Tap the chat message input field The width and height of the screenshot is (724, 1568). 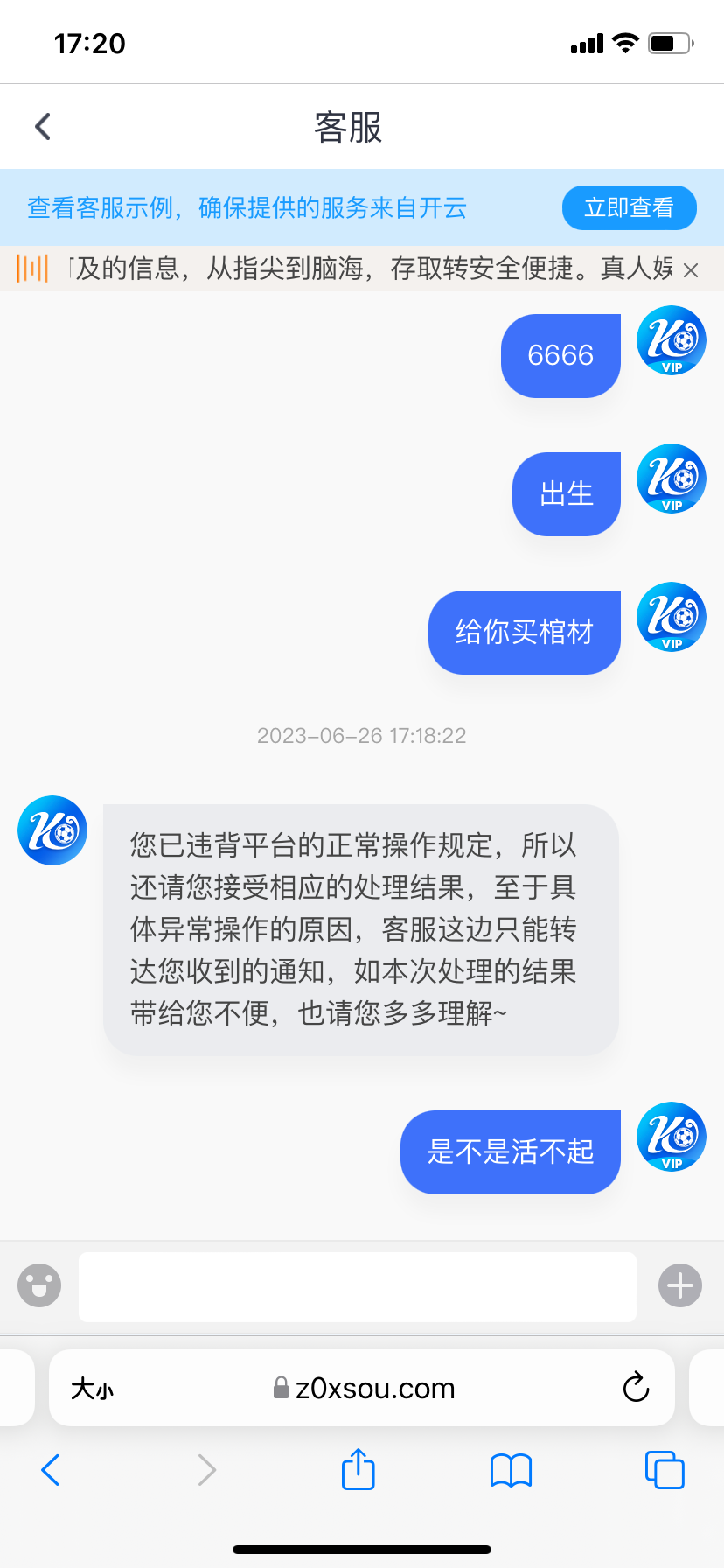tap(357, 1285)
